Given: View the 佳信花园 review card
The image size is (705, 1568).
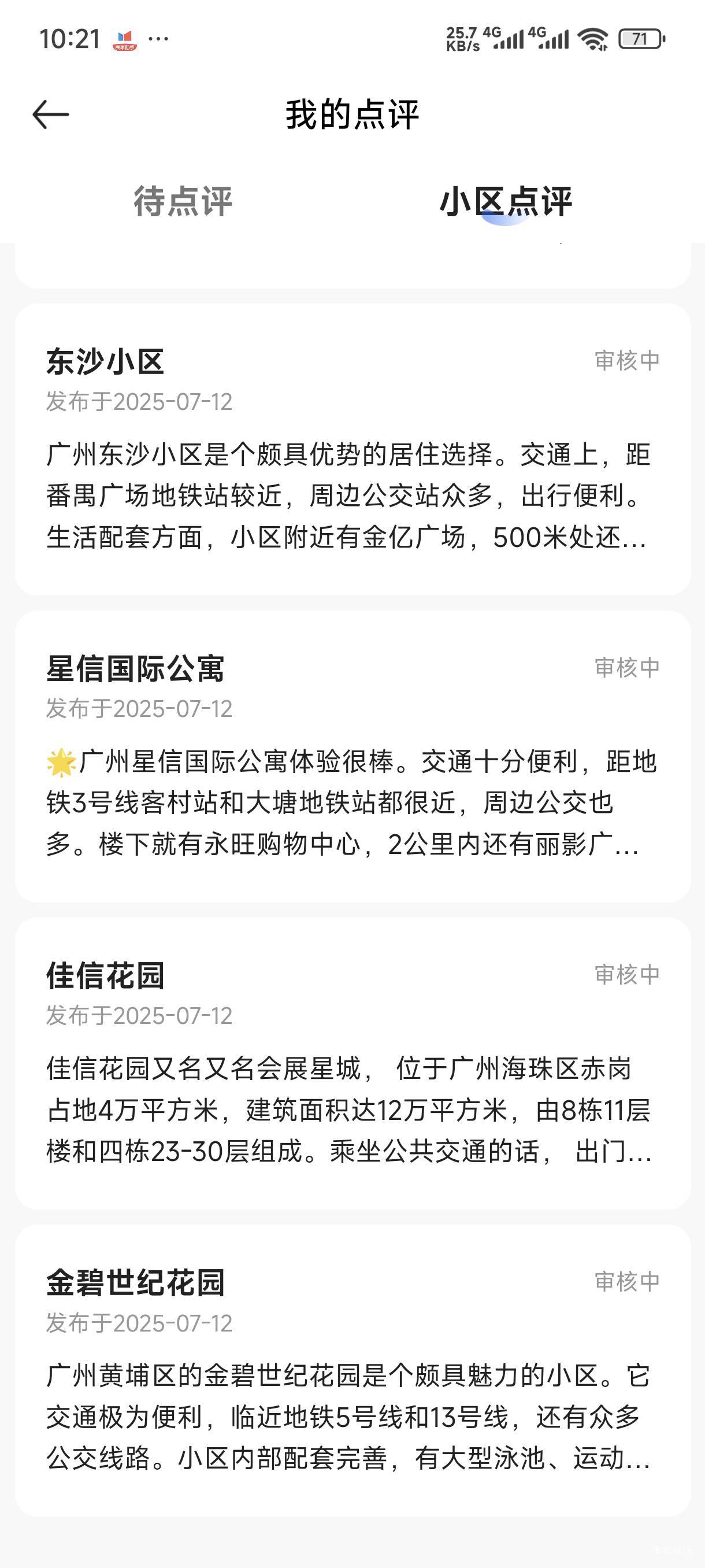Looking at the screenshot, I should pyautogui.click(x=353, y=1063).
